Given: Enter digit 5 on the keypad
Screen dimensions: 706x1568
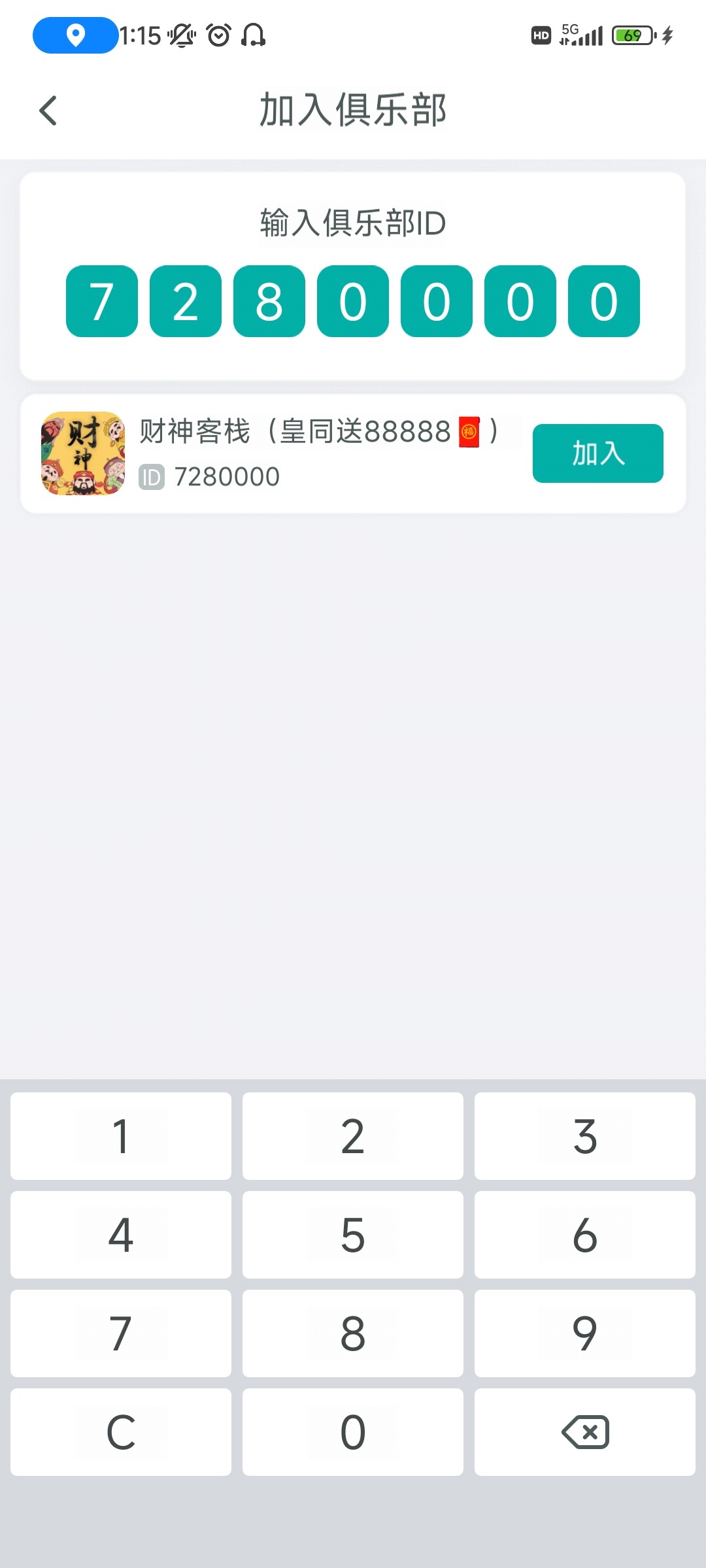Looking at the screenshot, I should [x=353, y=1235].
